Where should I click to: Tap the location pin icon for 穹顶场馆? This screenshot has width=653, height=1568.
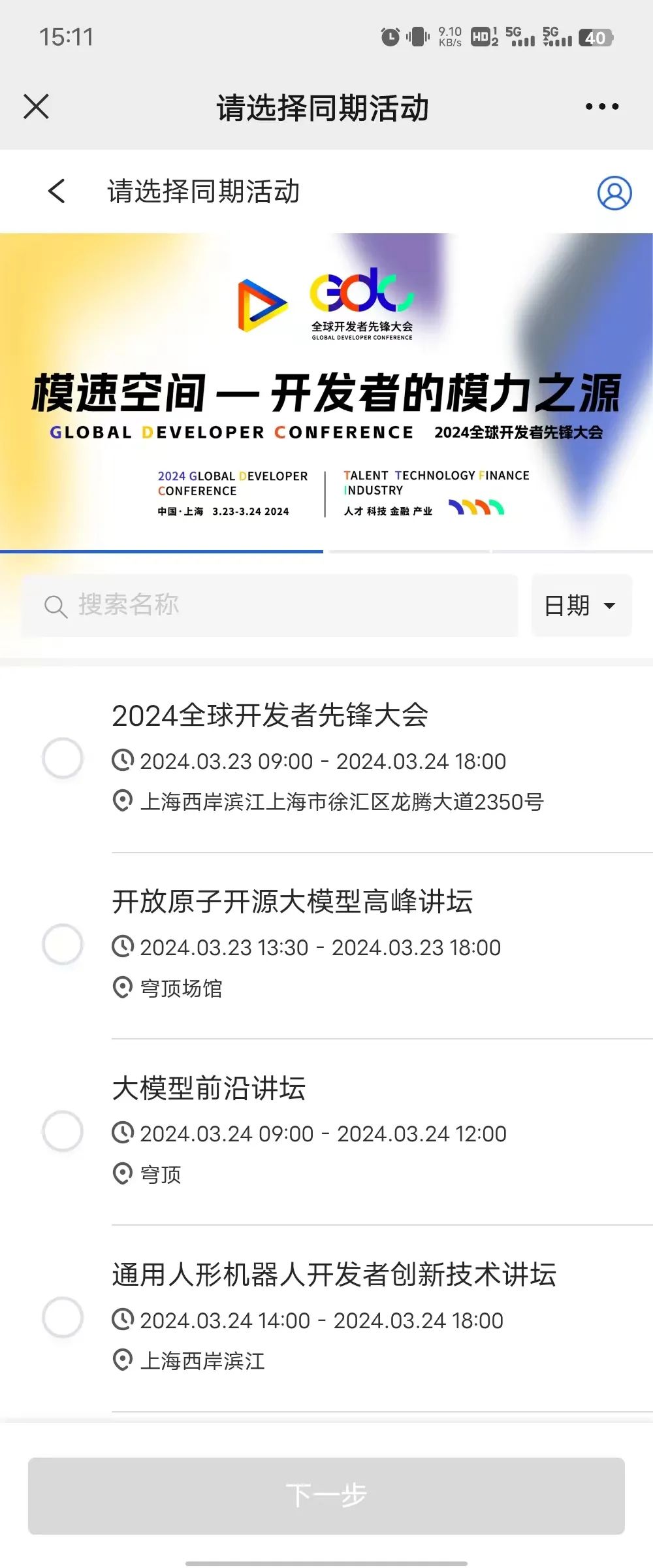pyautogui.click(x=121, y=988)
